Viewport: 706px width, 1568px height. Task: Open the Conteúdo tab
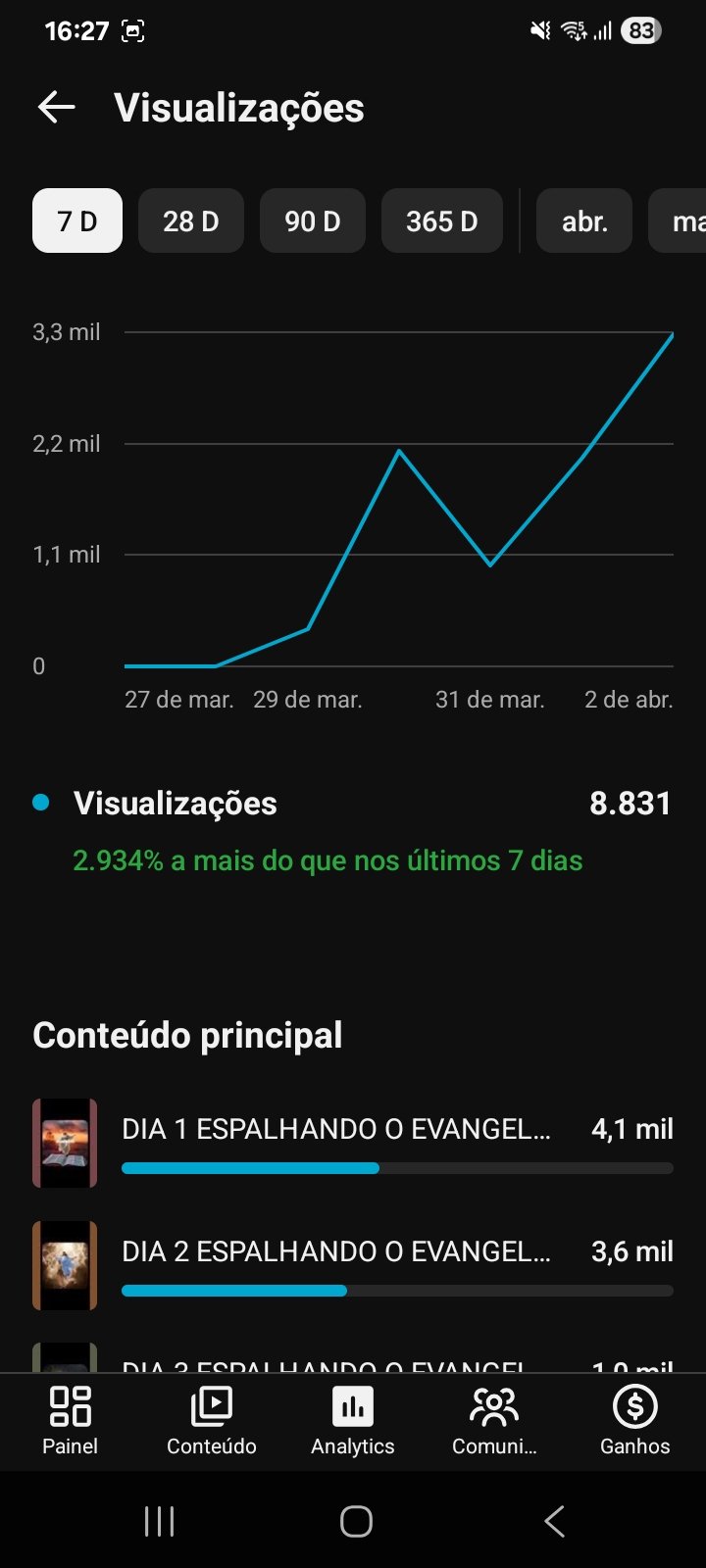click(x=212, y=1420)
